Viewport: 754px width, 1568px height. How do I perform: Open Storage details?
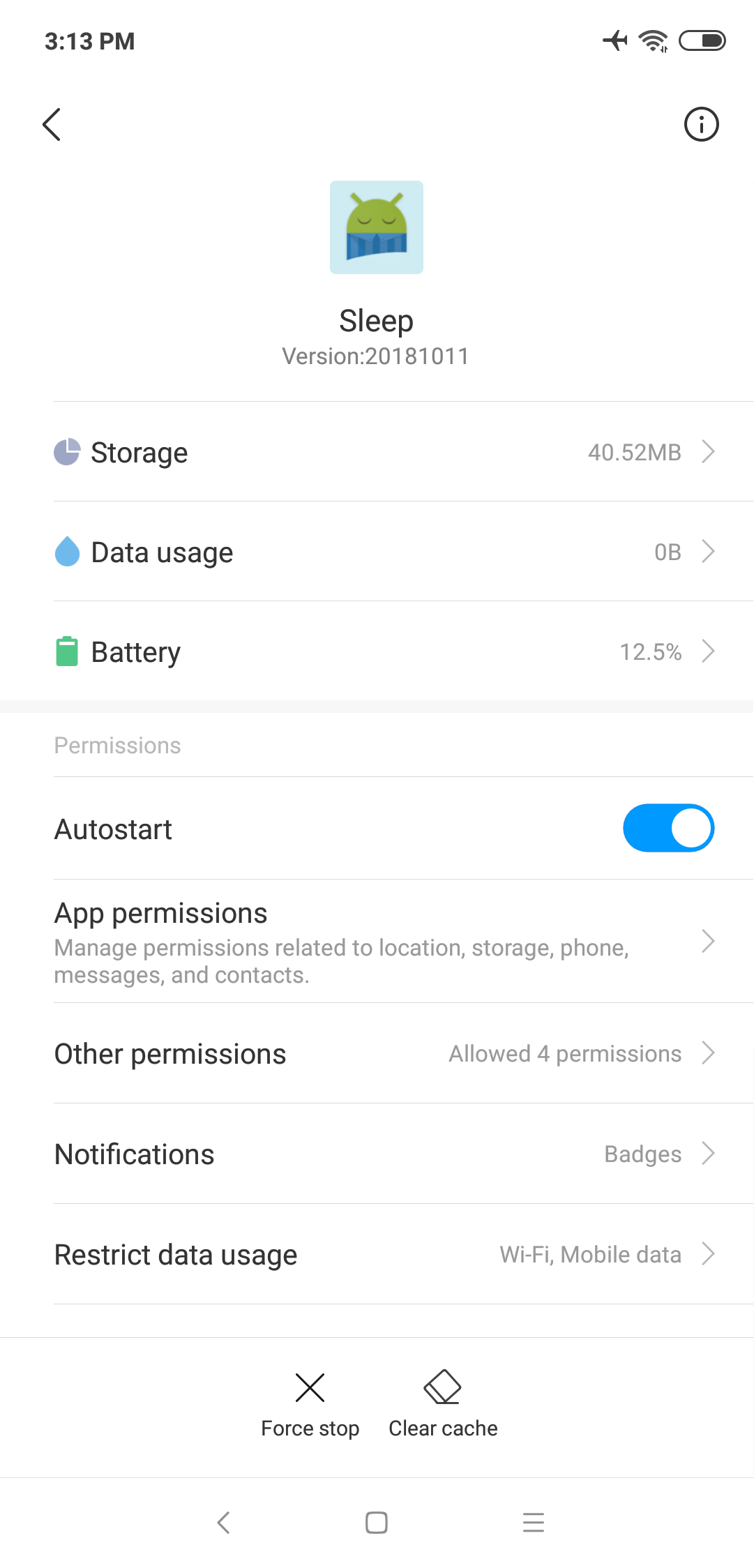[x=377, y=452]
